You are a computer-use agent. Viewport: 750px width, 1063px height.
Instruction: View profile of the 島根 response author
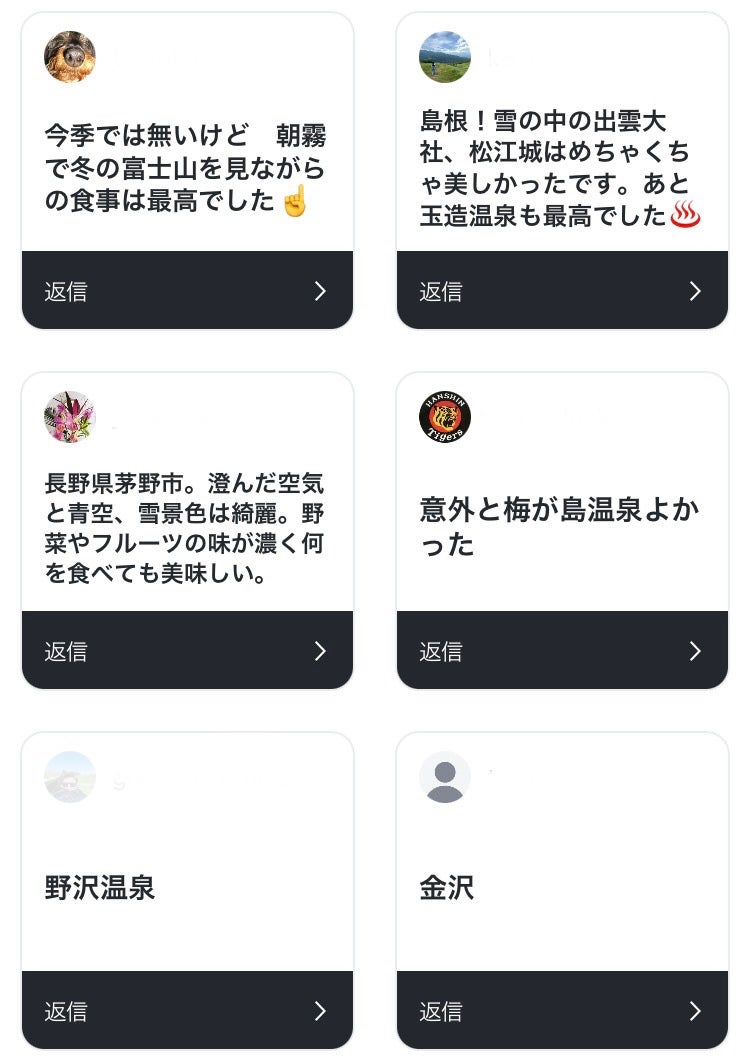coord(445,57)
